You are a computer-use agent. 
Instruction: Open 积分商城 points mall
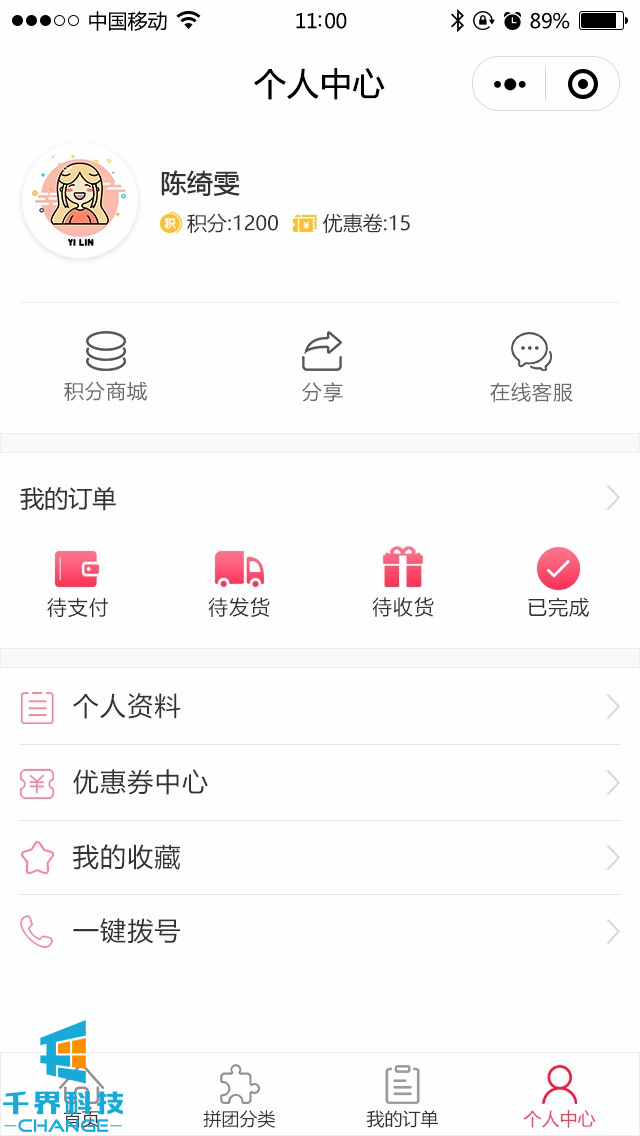pos(106,367)
